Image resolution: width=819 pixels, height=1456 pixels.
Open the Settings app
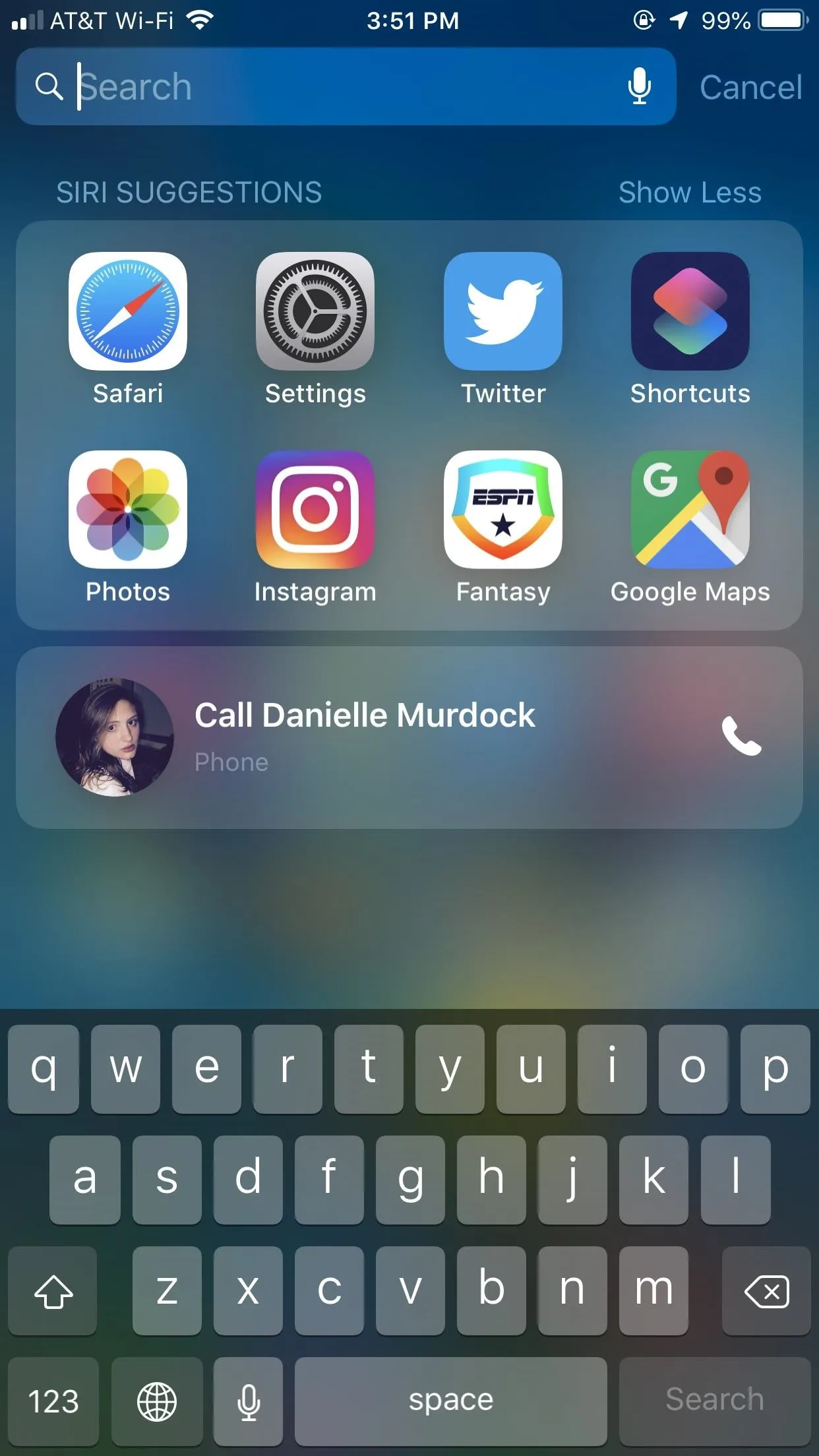point(315,311)
